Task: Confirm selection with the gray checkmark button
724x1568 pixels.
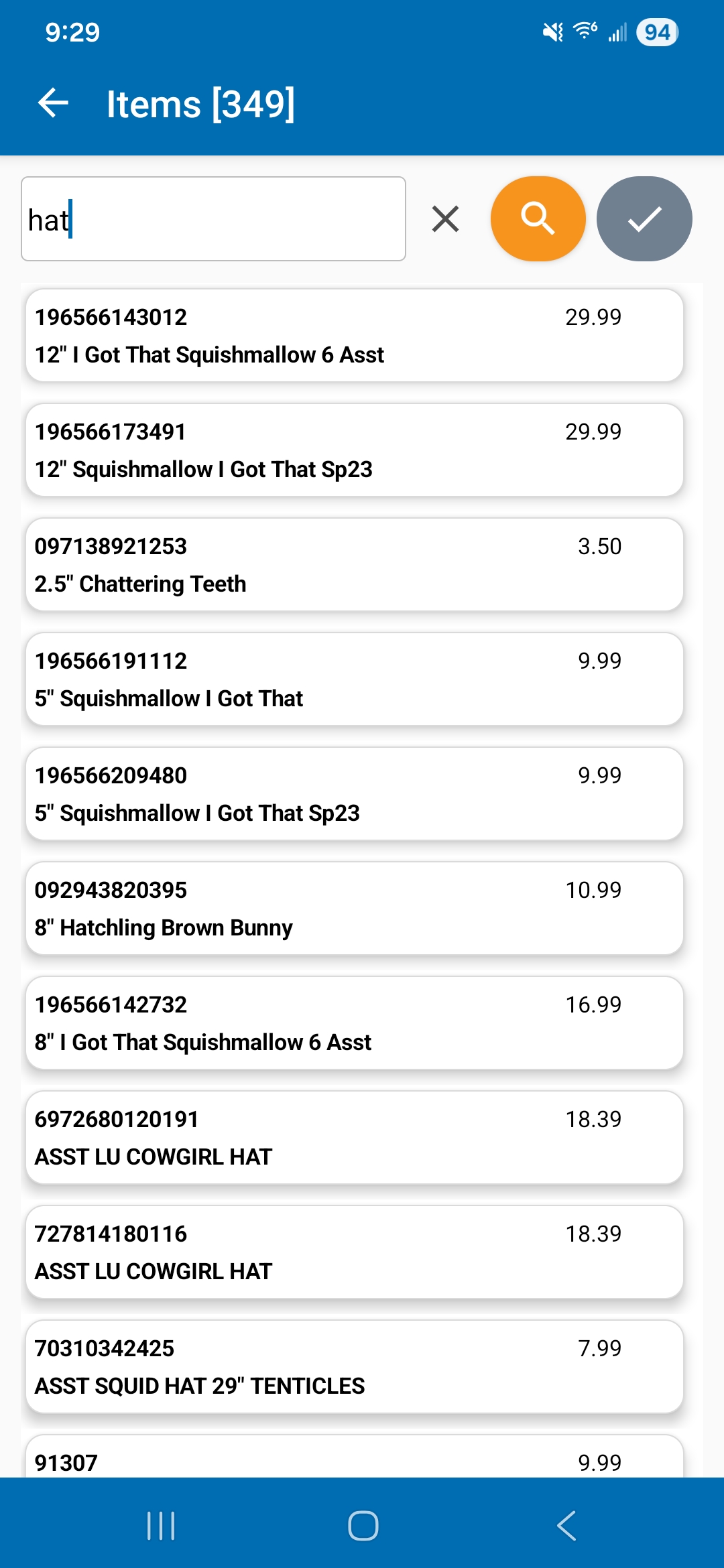Action: click(x=644, y=219)
